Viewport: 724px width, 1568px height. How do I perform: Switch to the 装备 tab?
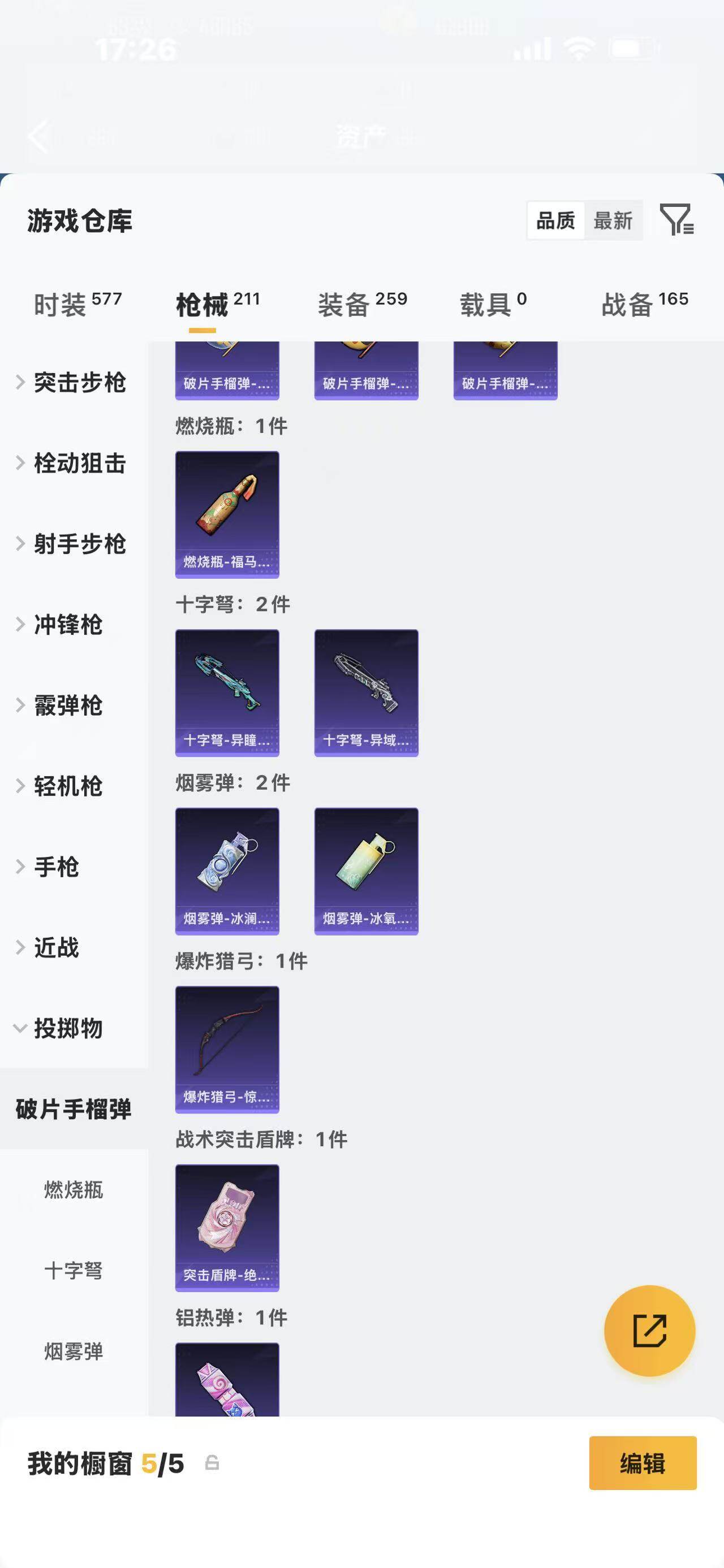pyautogui.click(x=363, y=304)
